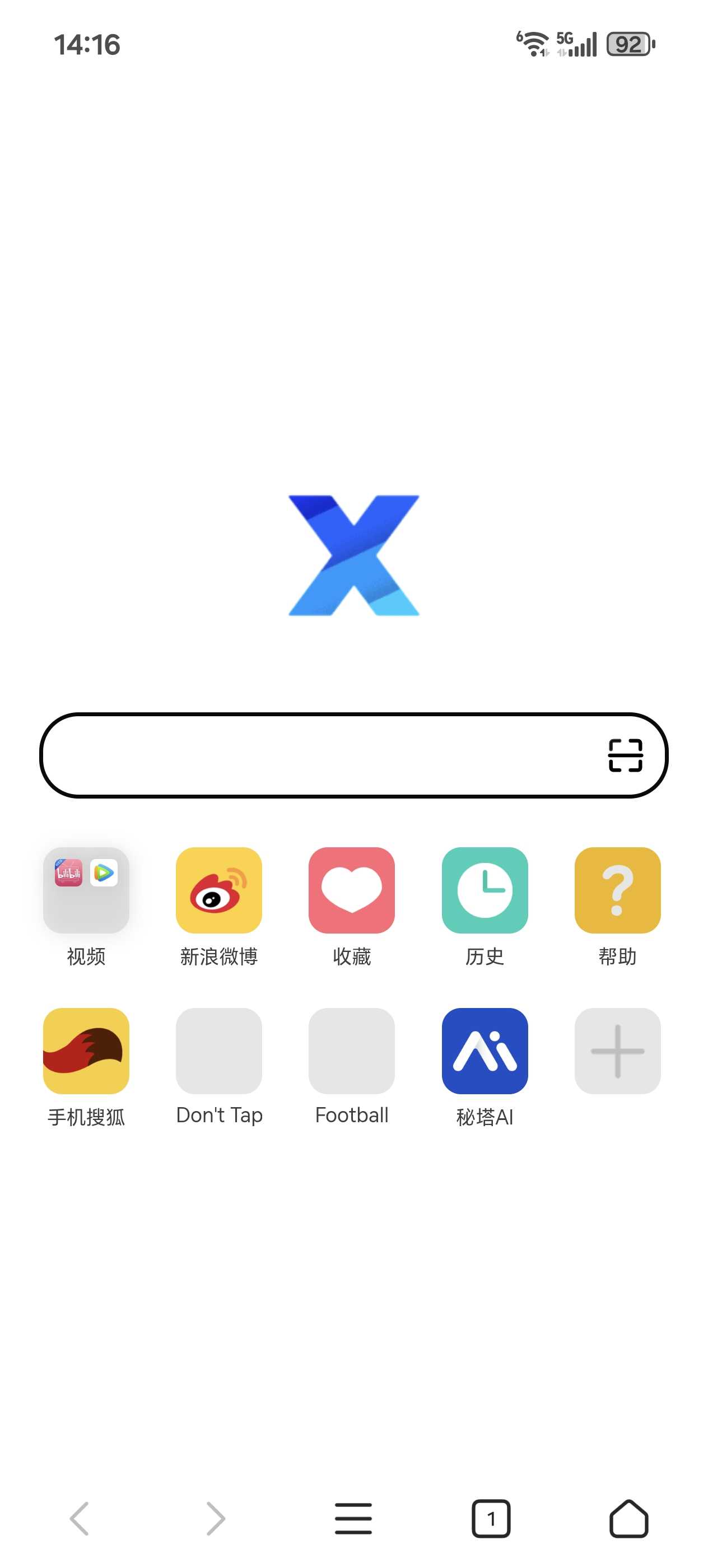The height and width of the screenshot is (1568, 708).
Task: Launch the Football shortcut
Action: coord(351,1051)
